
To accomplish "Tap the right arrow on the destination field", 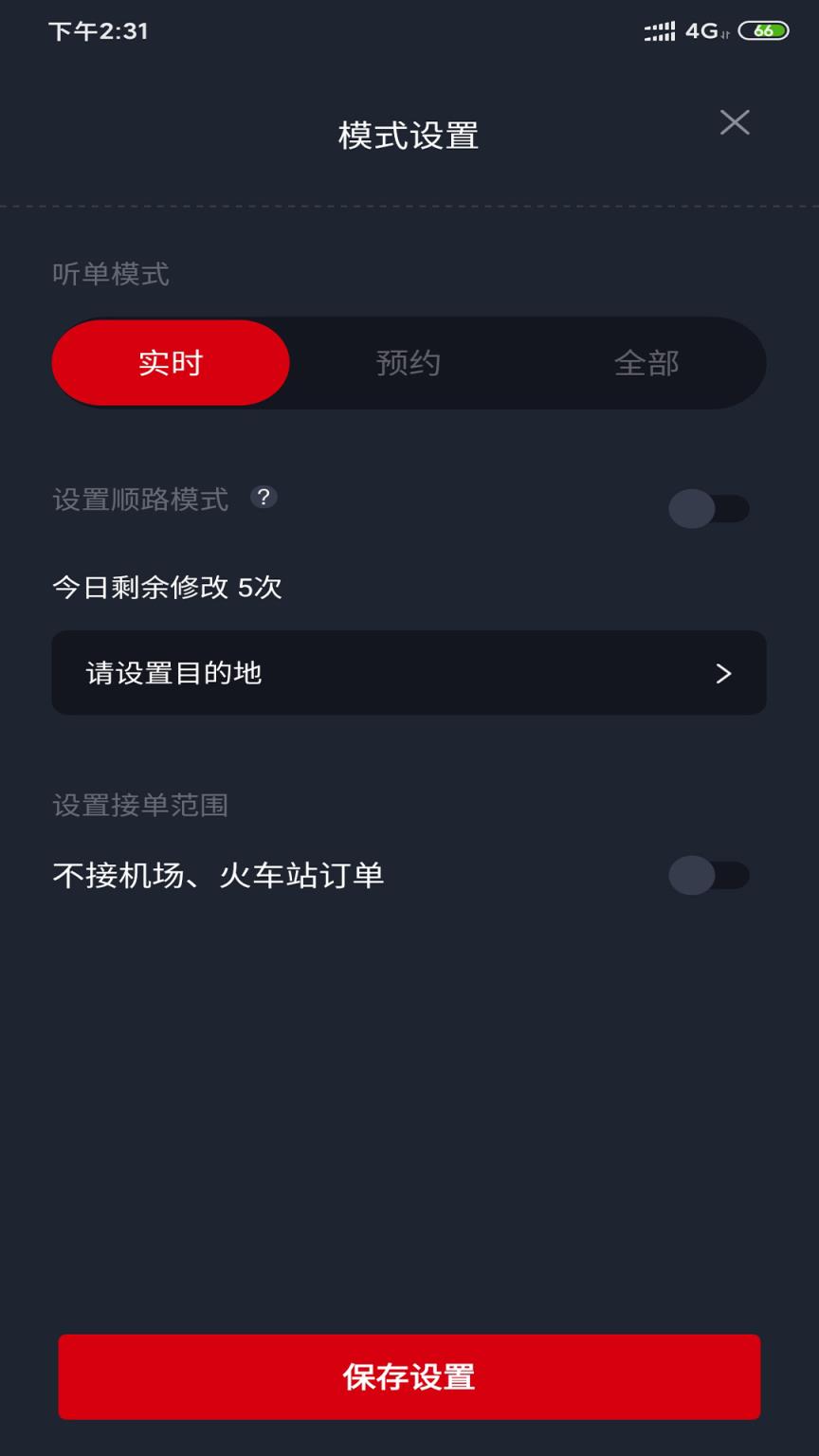I will tap(723, 673).
